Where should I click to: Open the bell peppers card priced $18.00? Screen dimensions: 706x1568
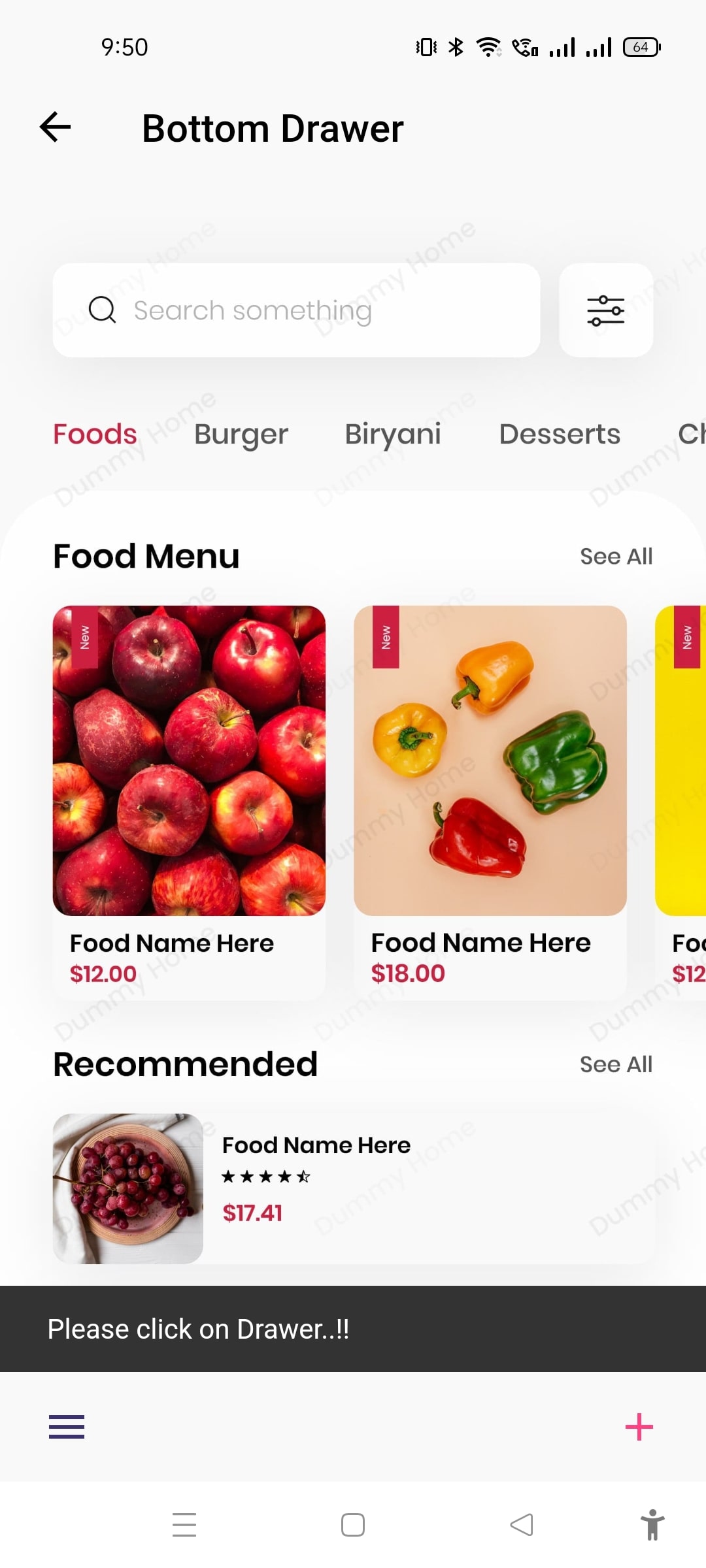click(490, 802)
